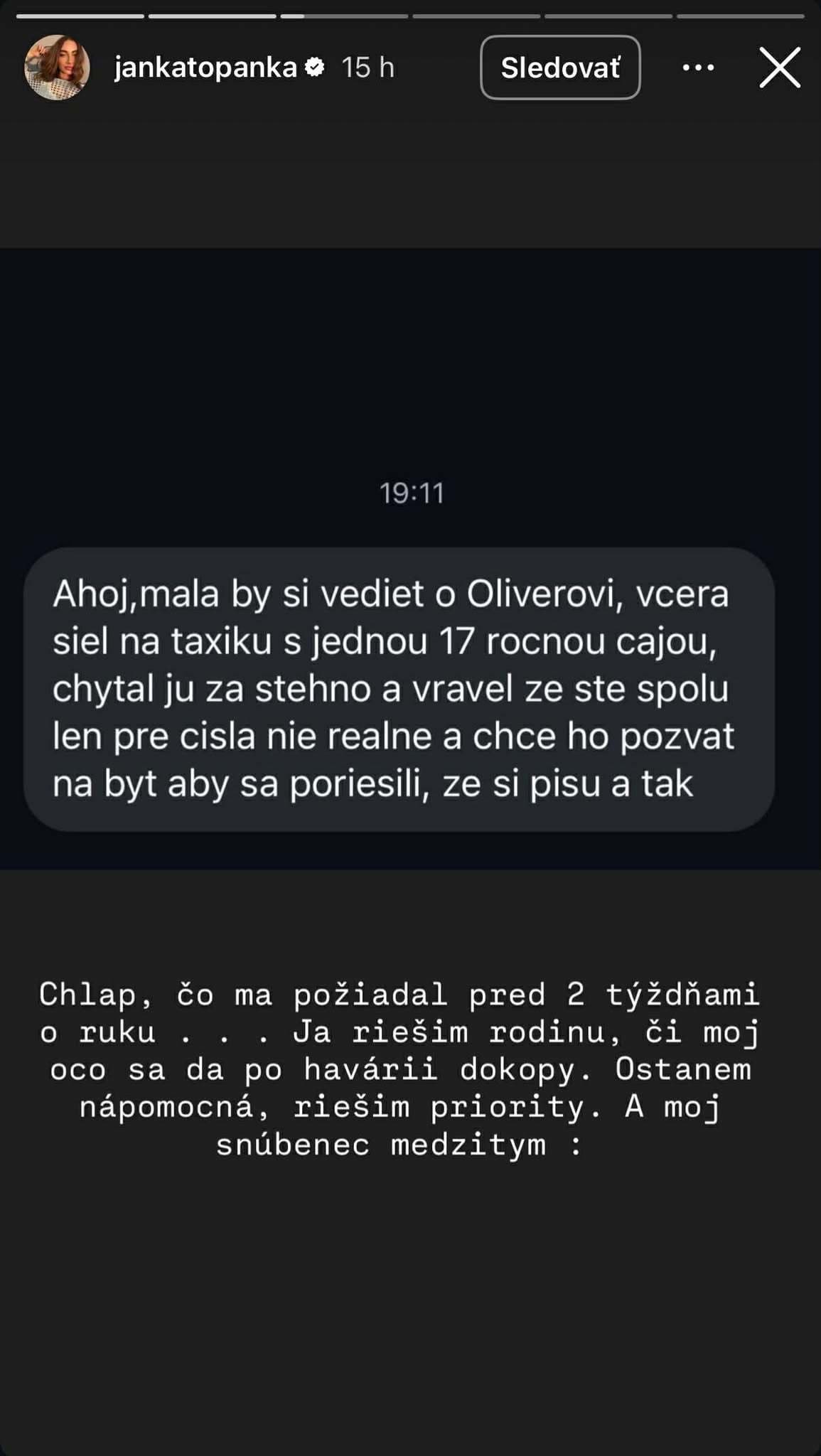
Task: Close the story with the X icon
Action: pos(780,68)
